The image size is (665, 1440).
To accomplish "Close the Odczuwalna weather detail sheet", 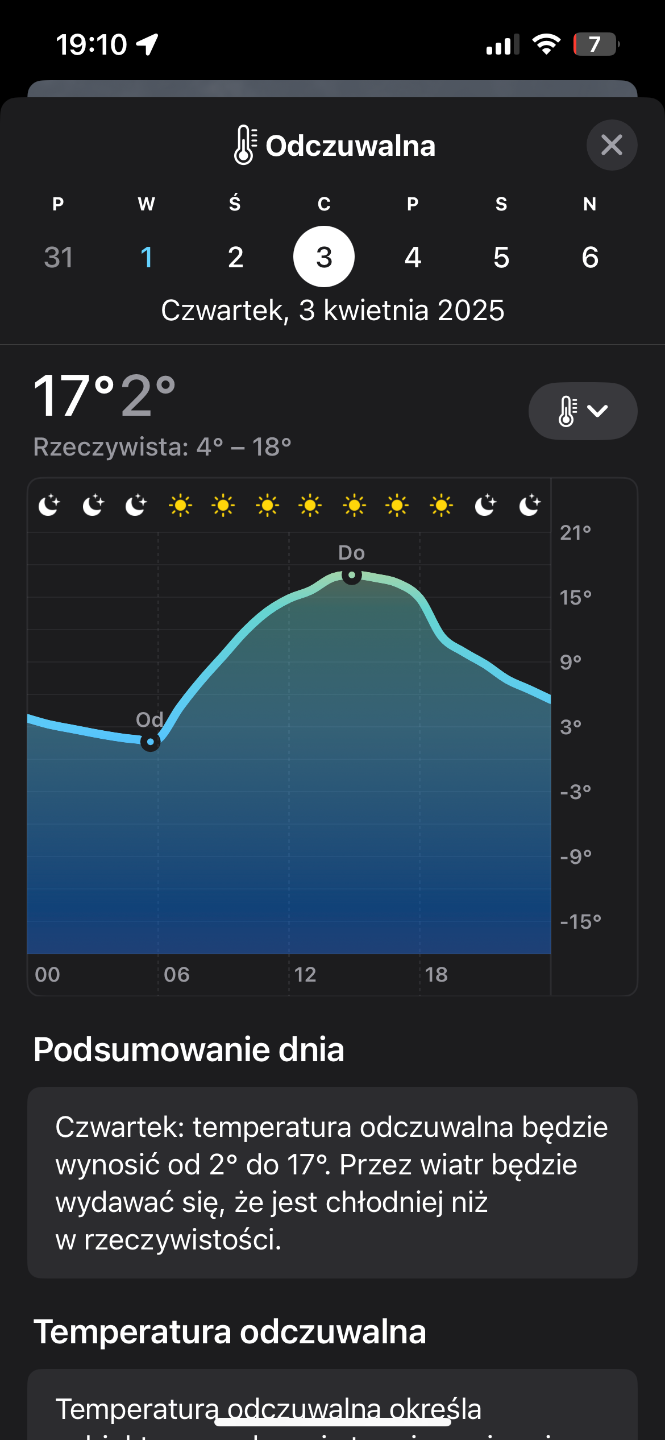I will coord(611,146).
